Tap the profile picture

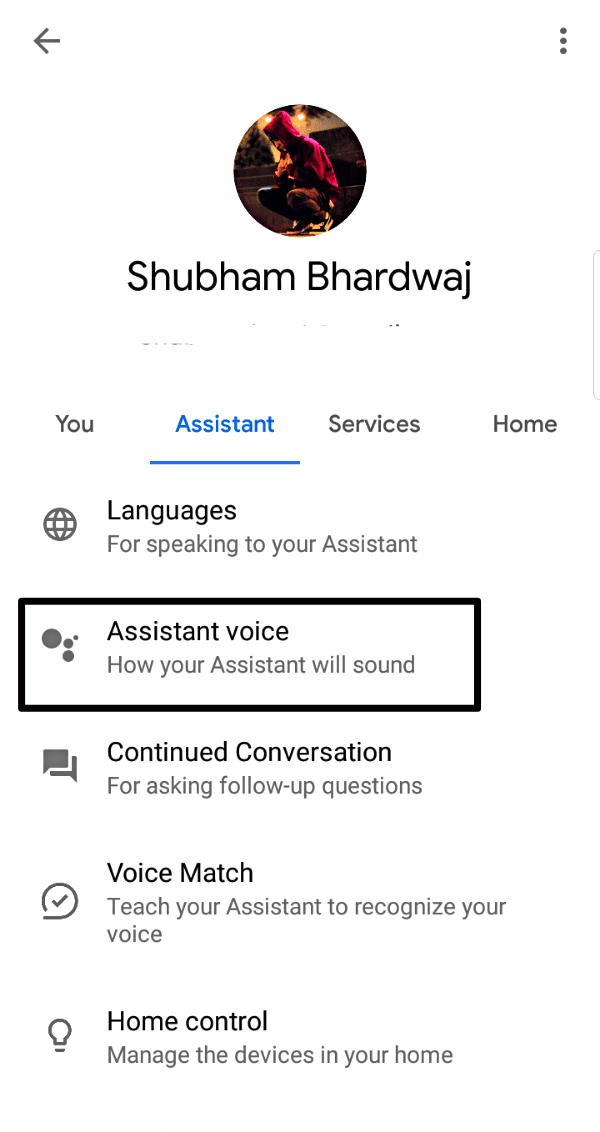click(x=300, y=170)
